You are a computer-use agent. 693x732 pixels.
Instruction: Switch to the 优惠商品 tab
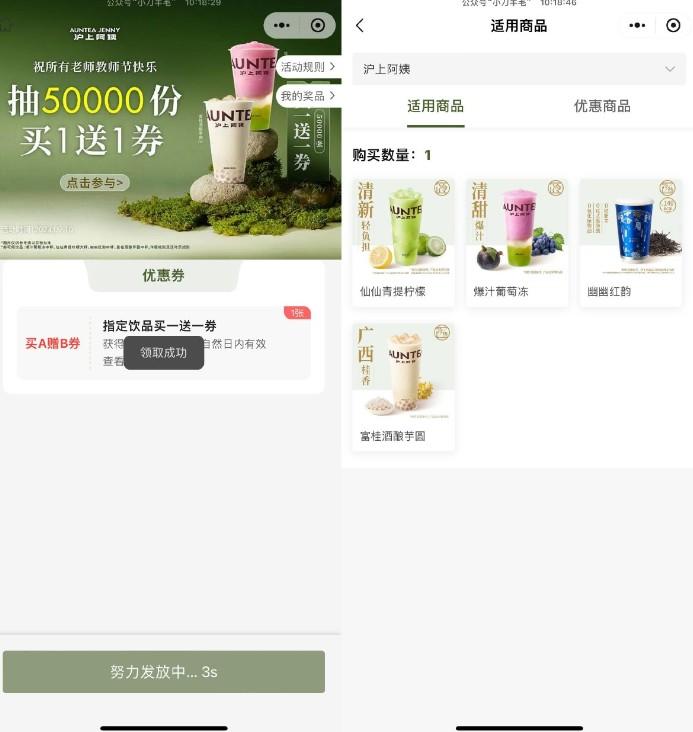click(602, 106)
